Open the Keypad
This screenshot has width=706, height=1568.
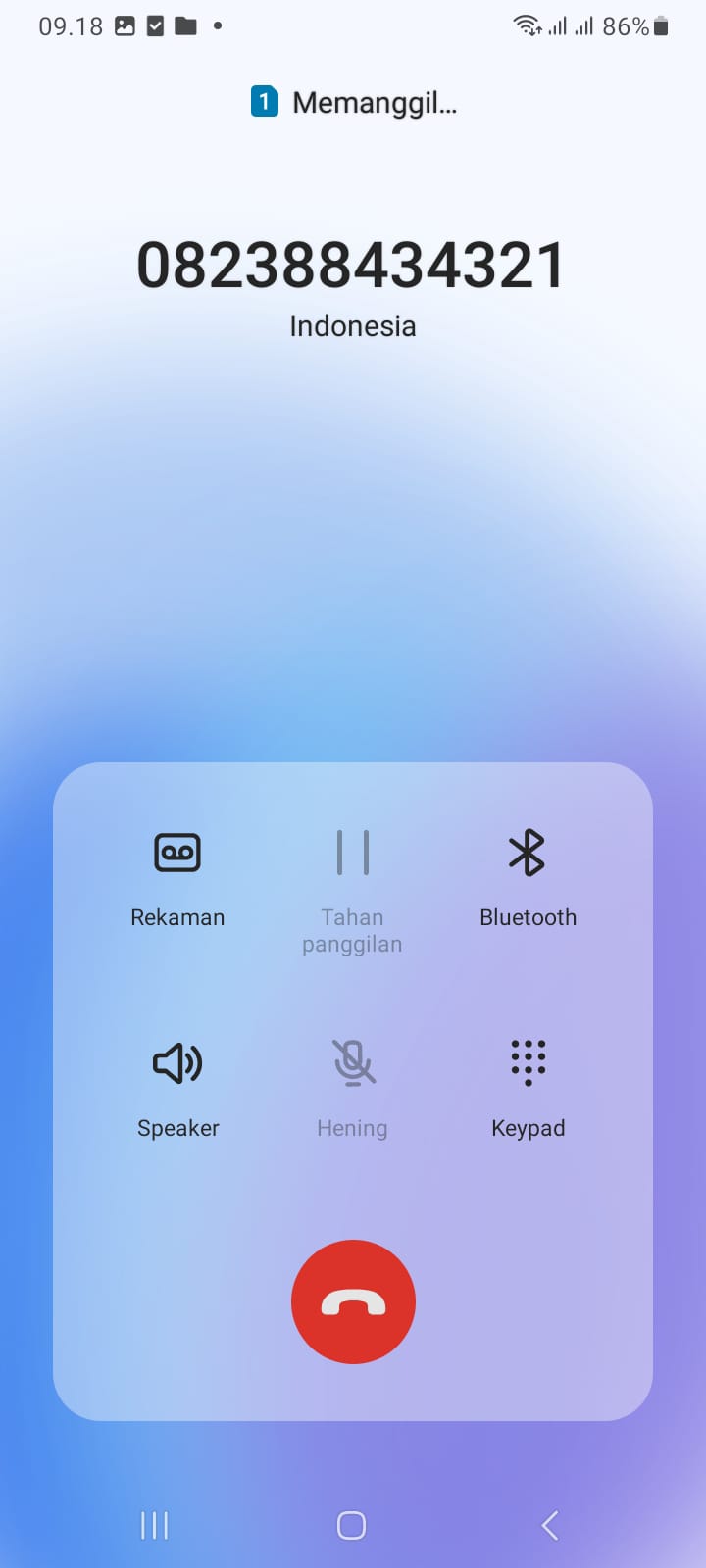(x=528, y=1085)
